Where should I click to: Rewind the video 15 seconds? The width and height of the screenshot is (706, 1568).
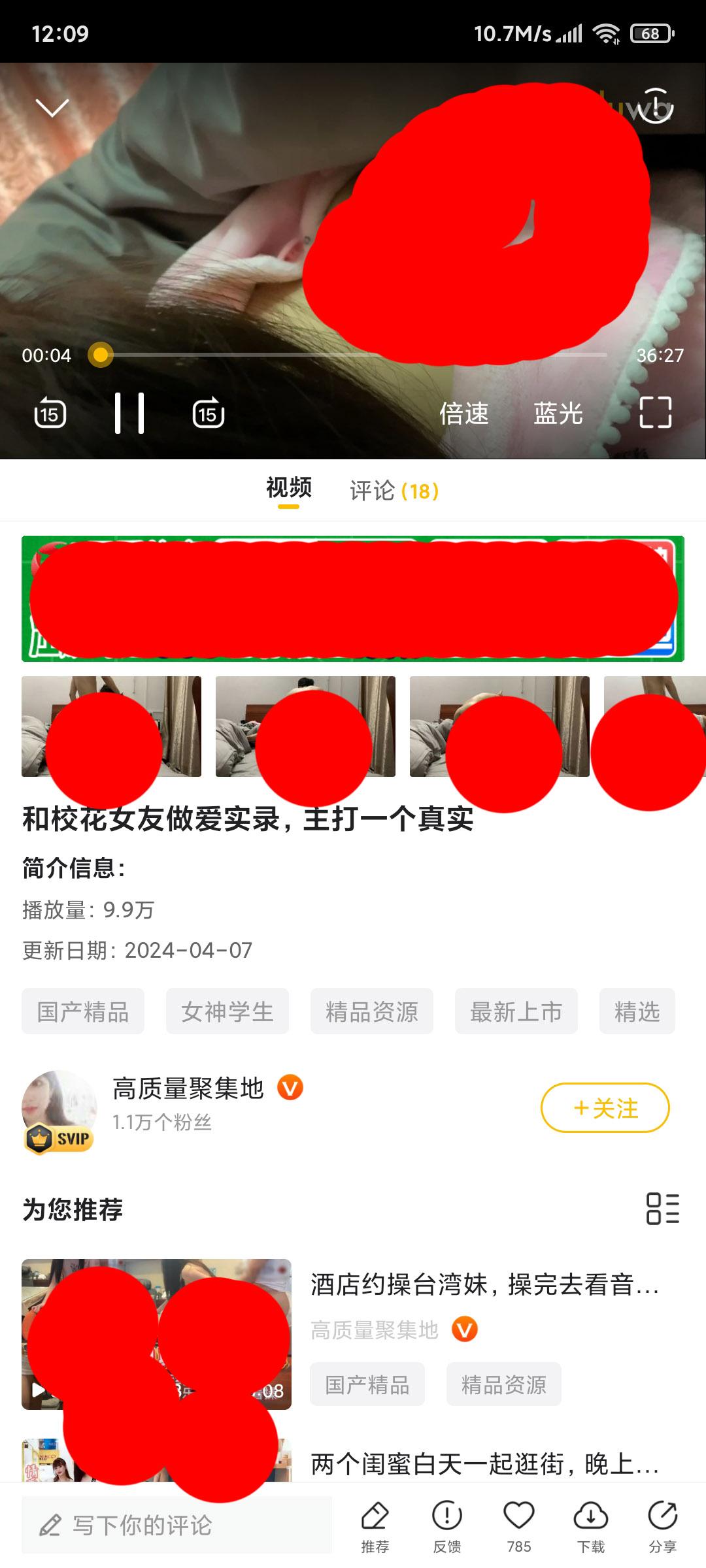click(50, 413)
